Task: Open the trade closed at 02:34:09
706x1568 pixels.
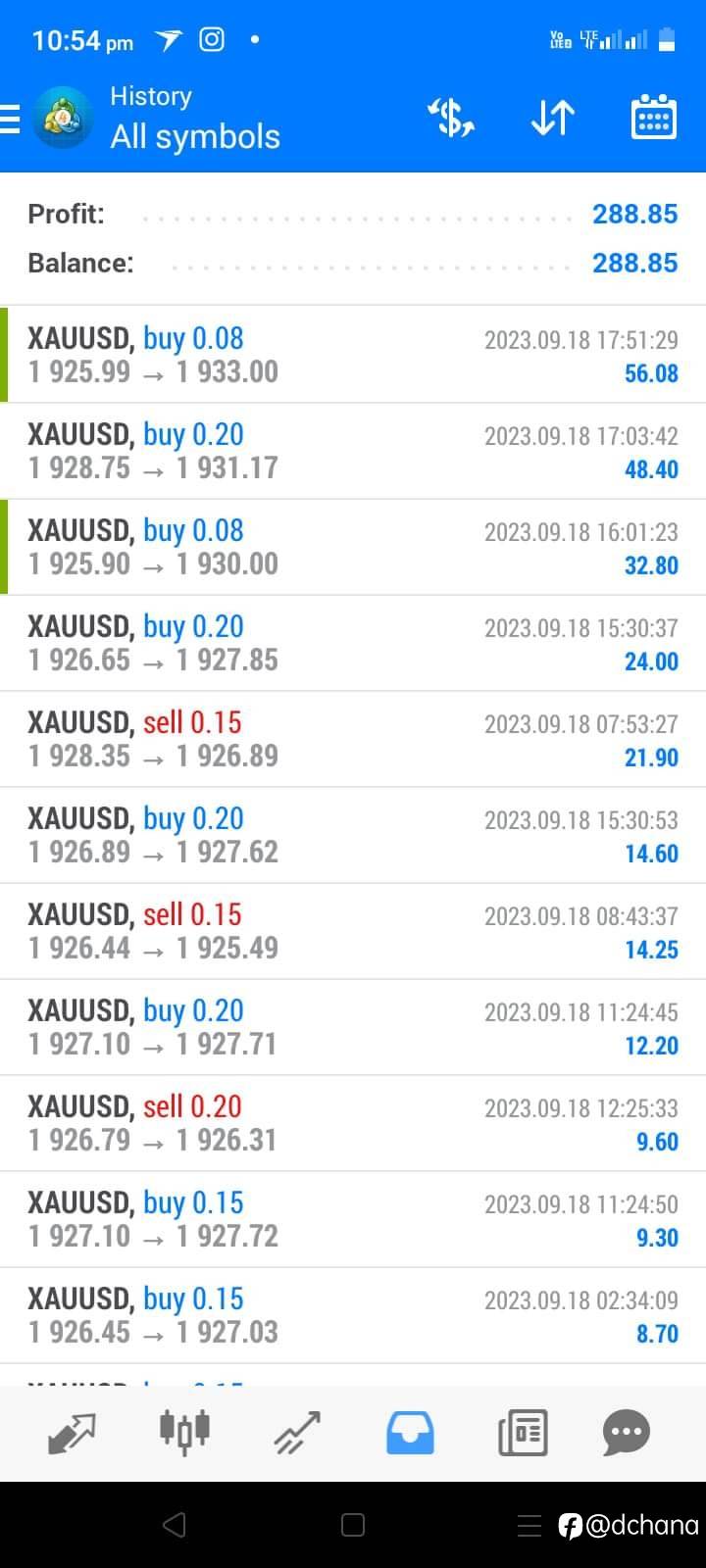Action: point(353,1315)
